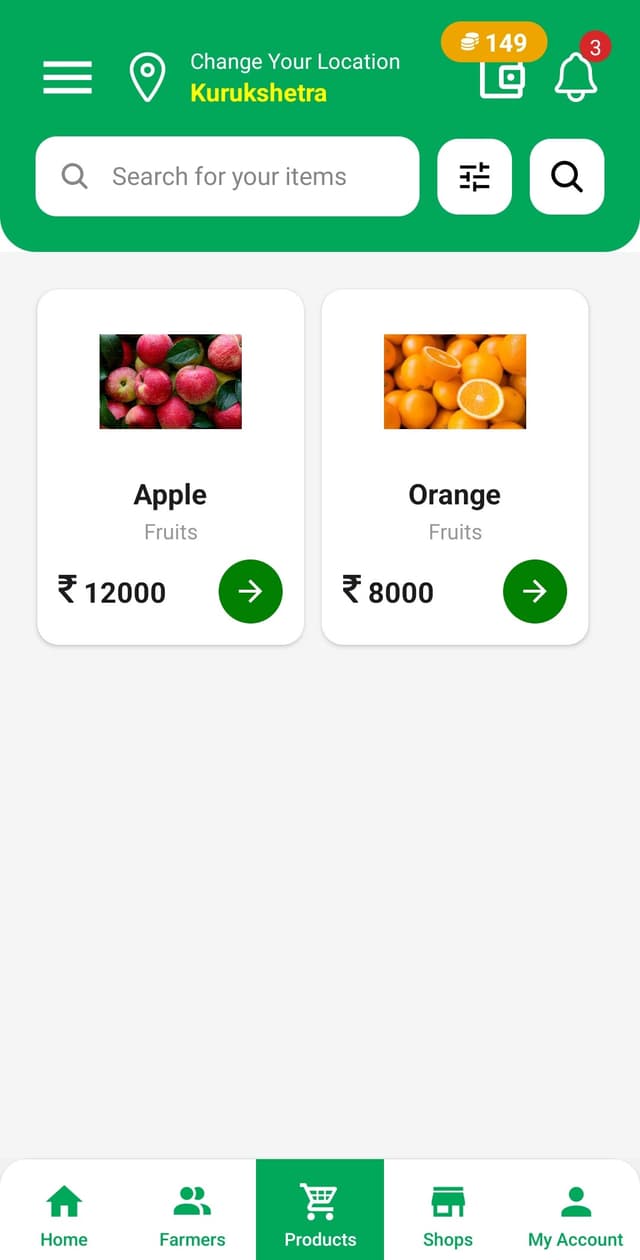Open the My Account tab
The height and width of the screenshot is (1260, 640).
pyautogui.click(x=576, y=1214)
